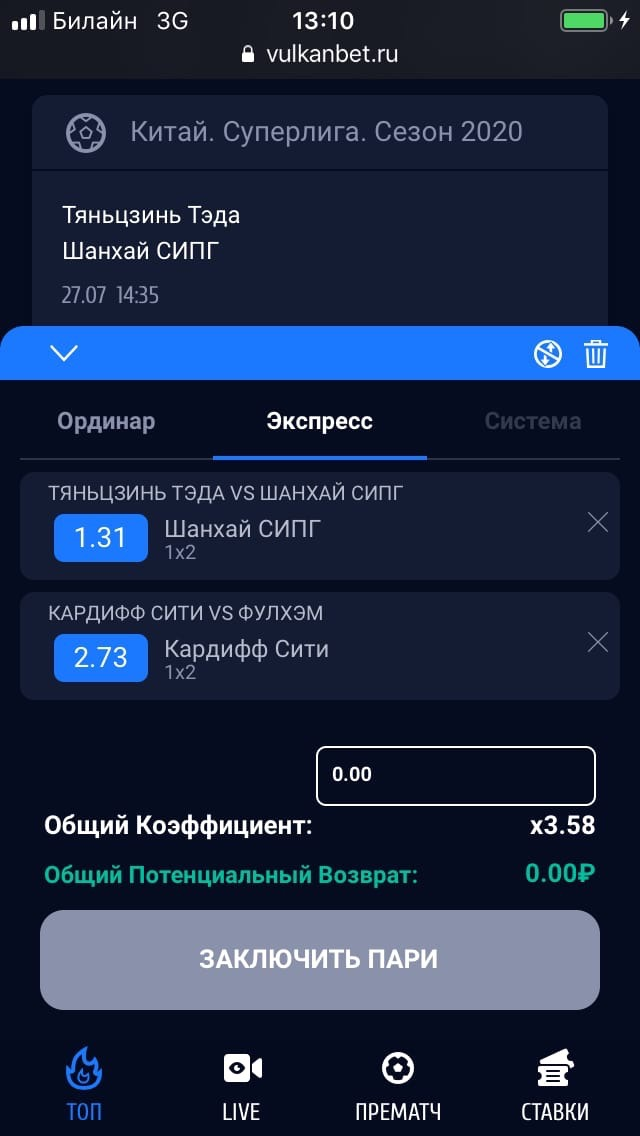Tap the vulkanbet.ru address bar
The width and height of the screenshot is (640, 1136).
320,54
